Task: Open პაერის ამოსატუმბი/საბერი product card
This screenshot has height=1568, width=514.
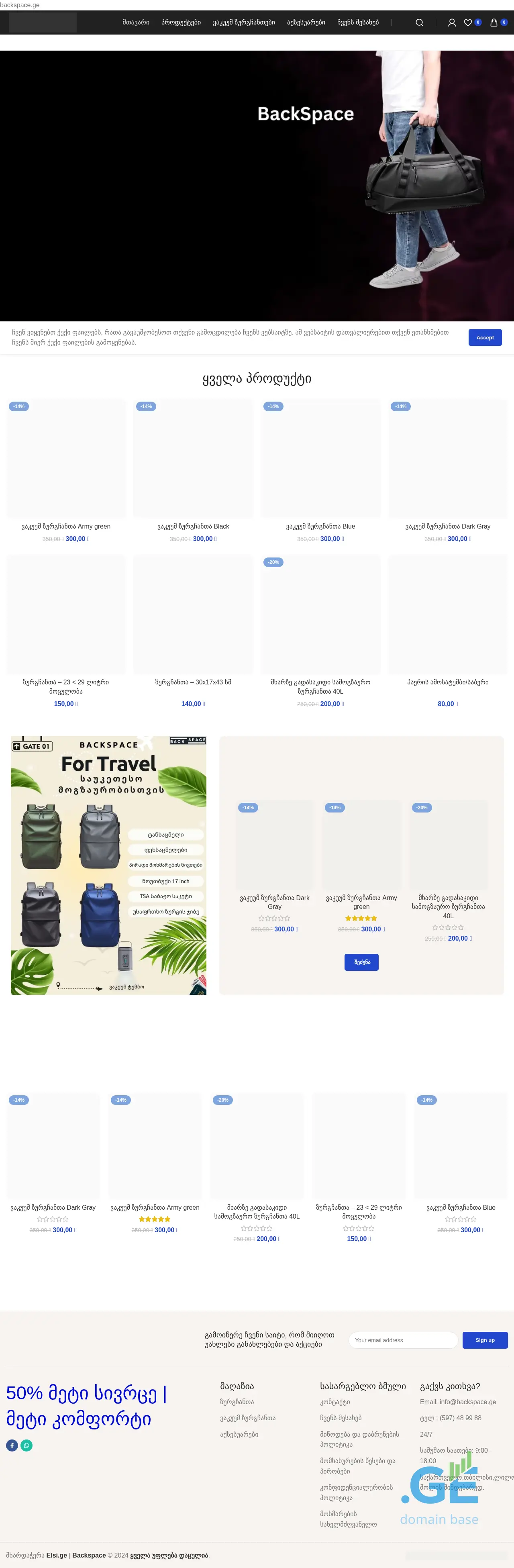Action: coord(447,682)
